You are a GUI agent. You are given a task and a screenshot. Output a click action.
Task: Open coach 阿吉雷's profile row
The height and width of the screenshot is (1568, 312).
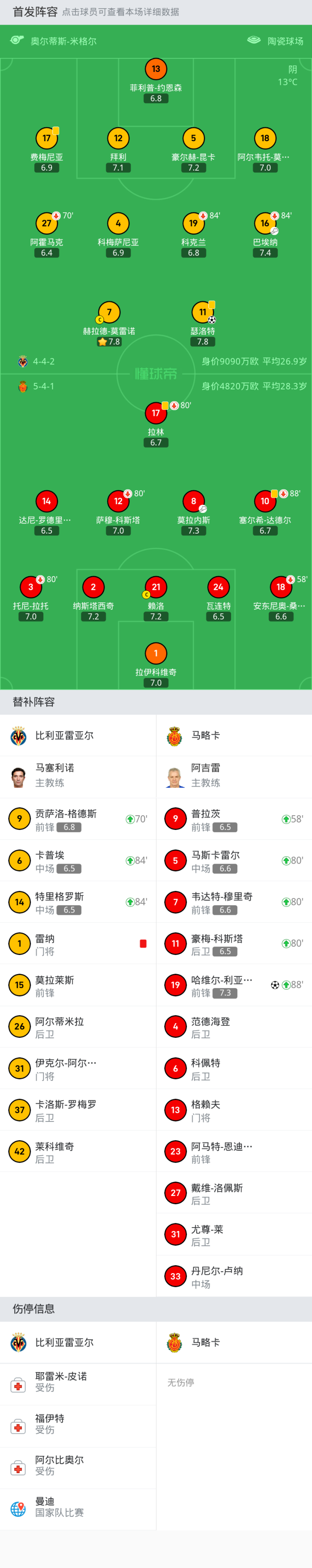coord(234,777)
